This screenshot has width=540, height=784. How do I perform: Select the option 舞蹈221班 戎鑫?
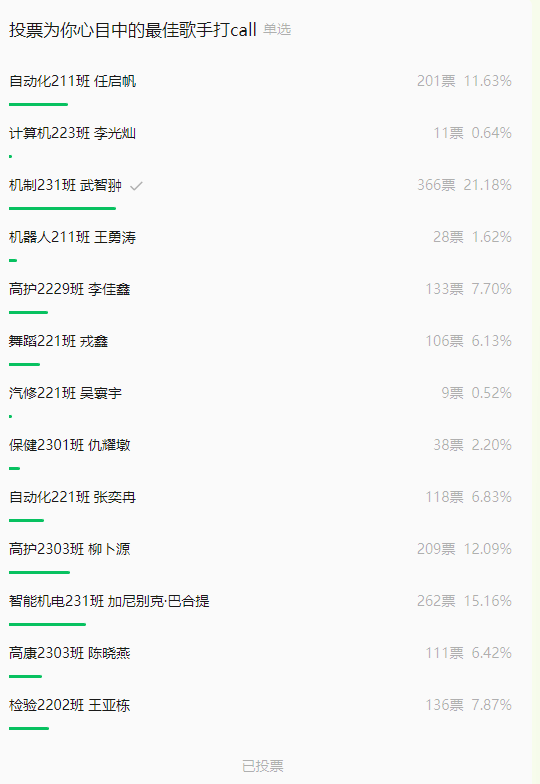[260, 348]
